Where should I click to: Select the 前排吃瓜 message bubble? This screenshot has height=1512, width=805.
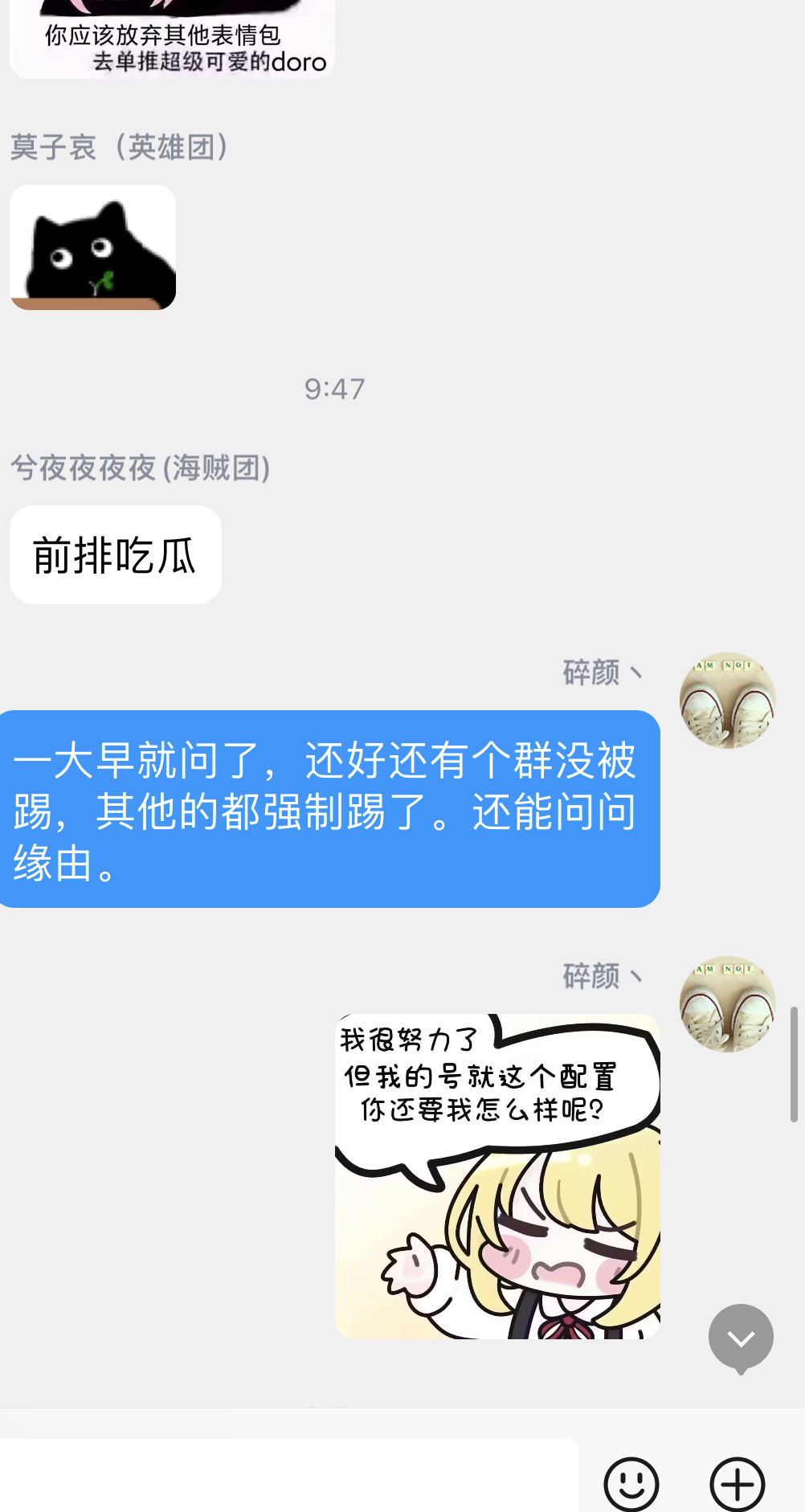114,554
